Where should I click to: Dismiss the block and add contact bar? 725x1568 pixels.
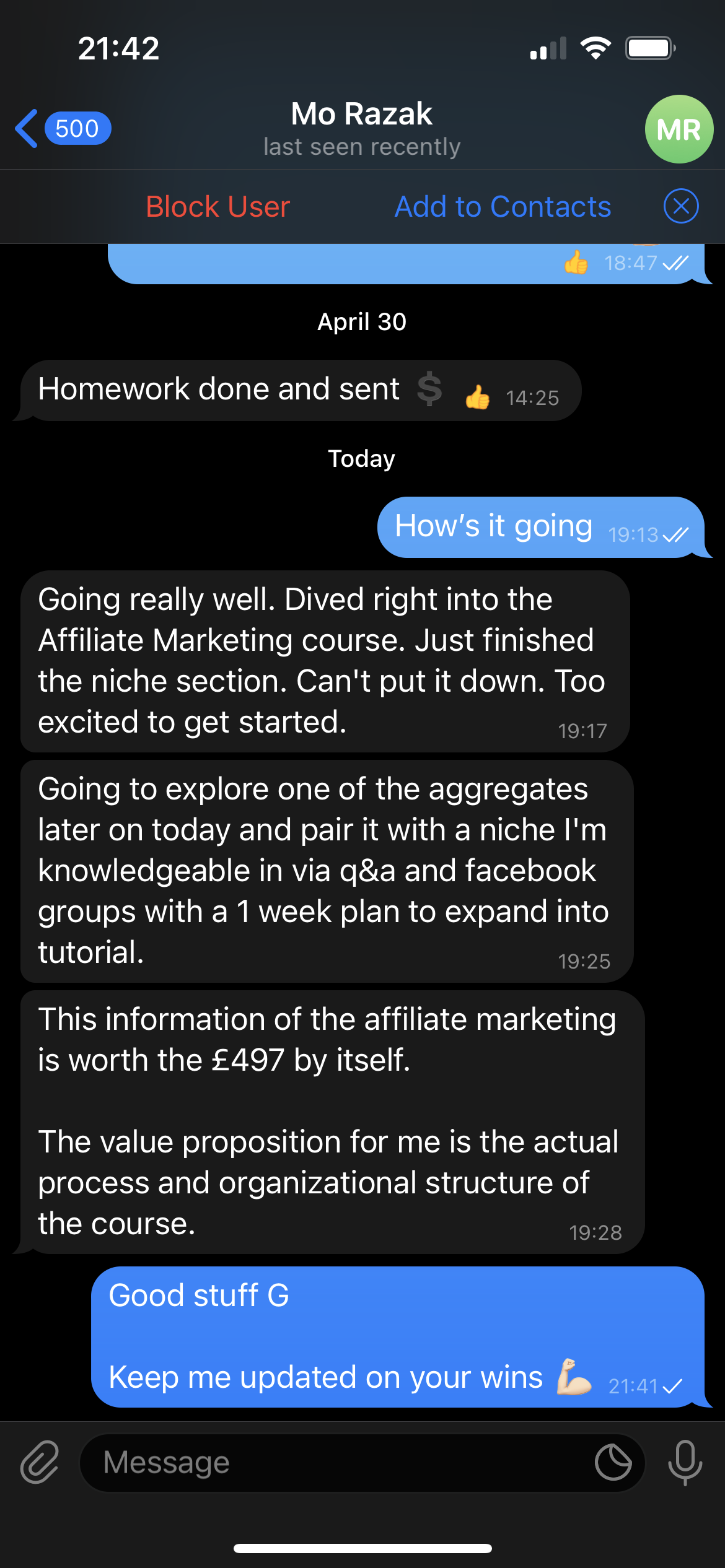pos(680,206)
